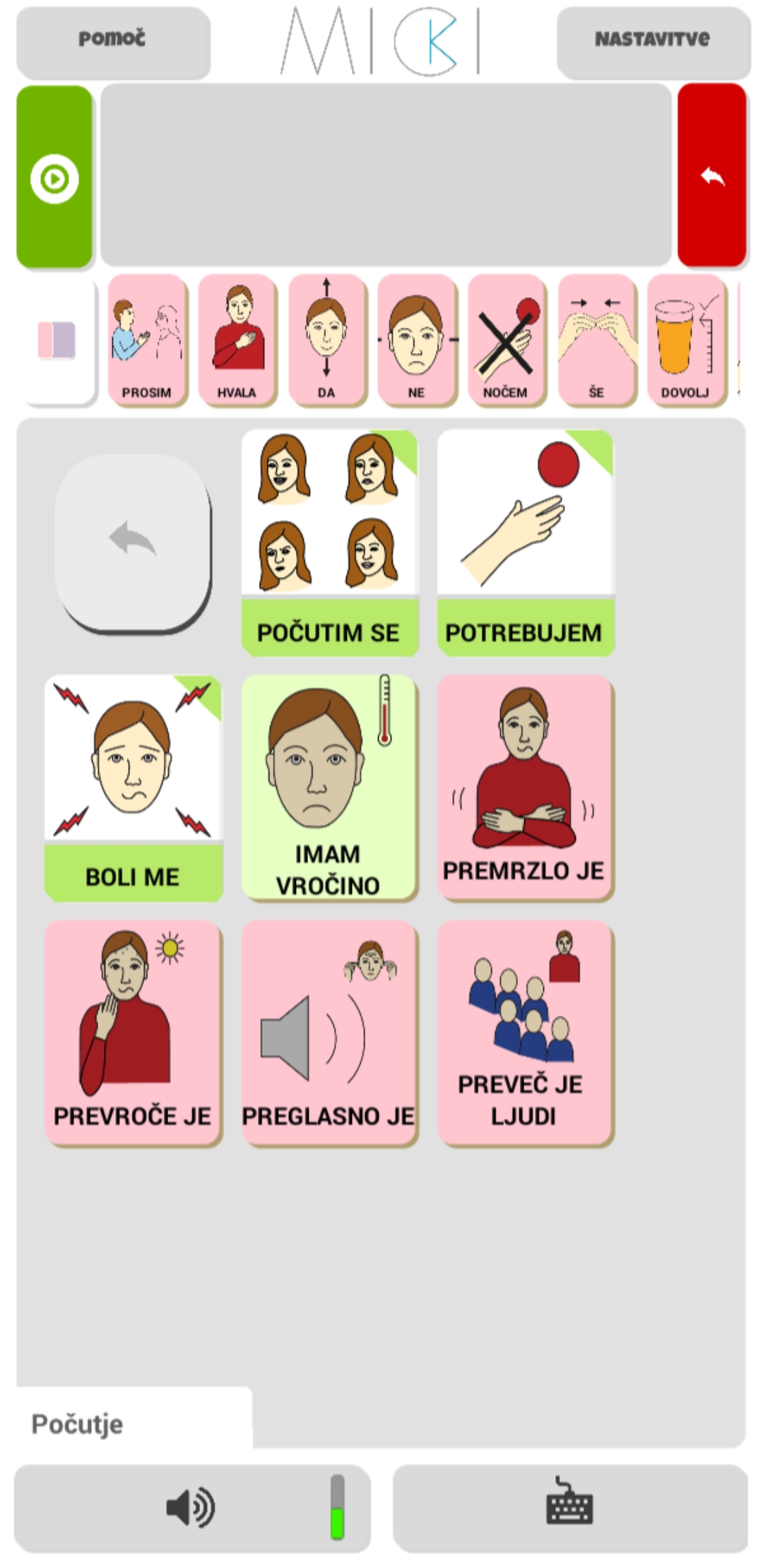The height and width of the screenshot is (1568, 763).
Task: Choose the NE symbol card
Action: (416, 340)
